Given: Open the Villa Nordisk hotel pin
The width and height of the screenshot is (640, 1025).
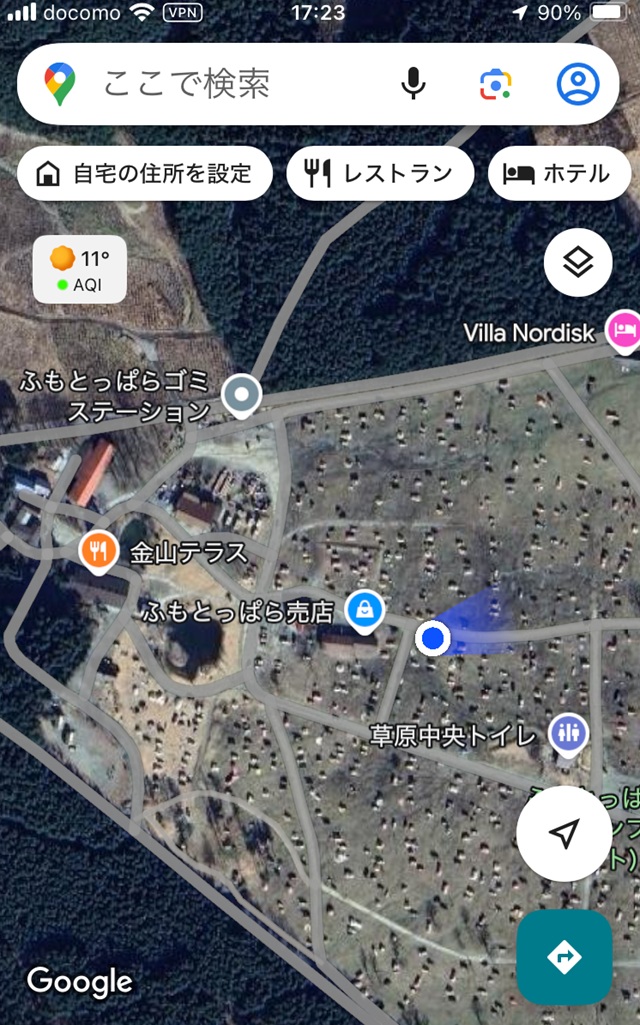Looking at the screenshot, I should (x=623, y=331).
